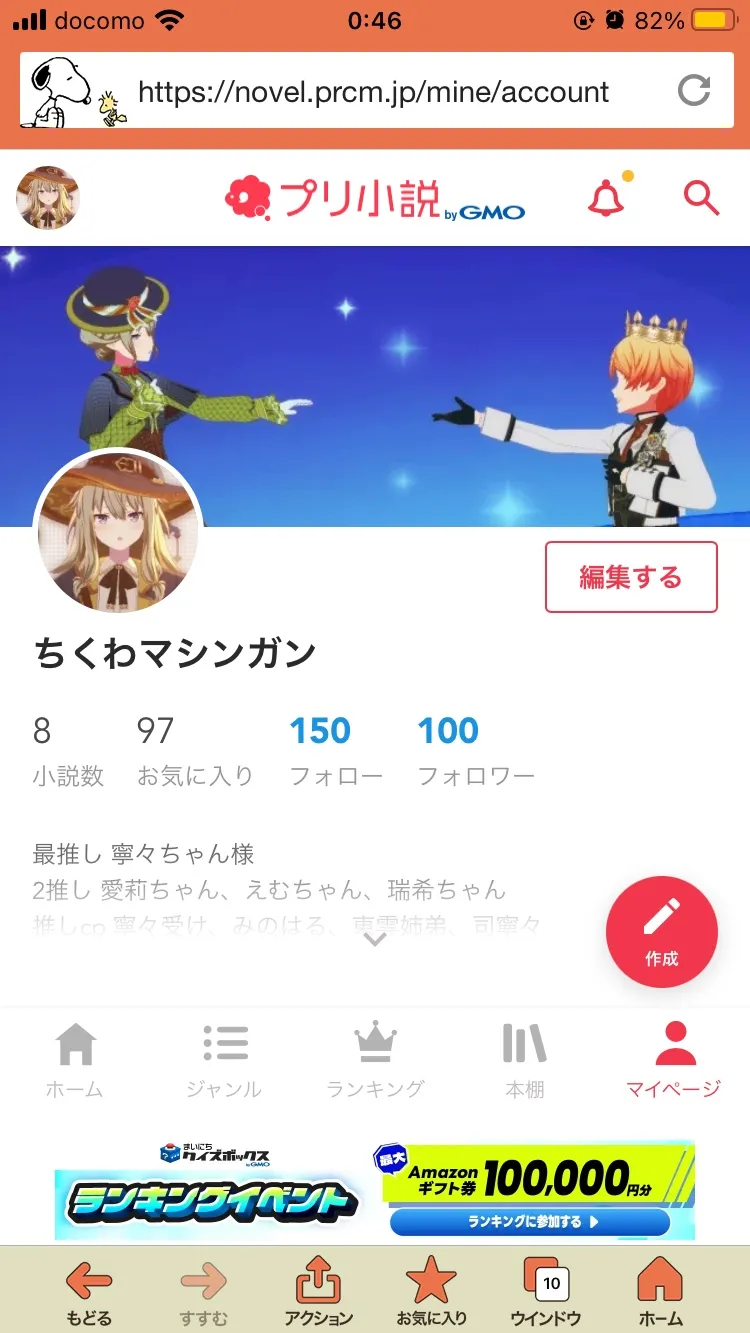Open the notifications bell
The width and height of the screenshot is (750, 1333).
pos(606,198)
